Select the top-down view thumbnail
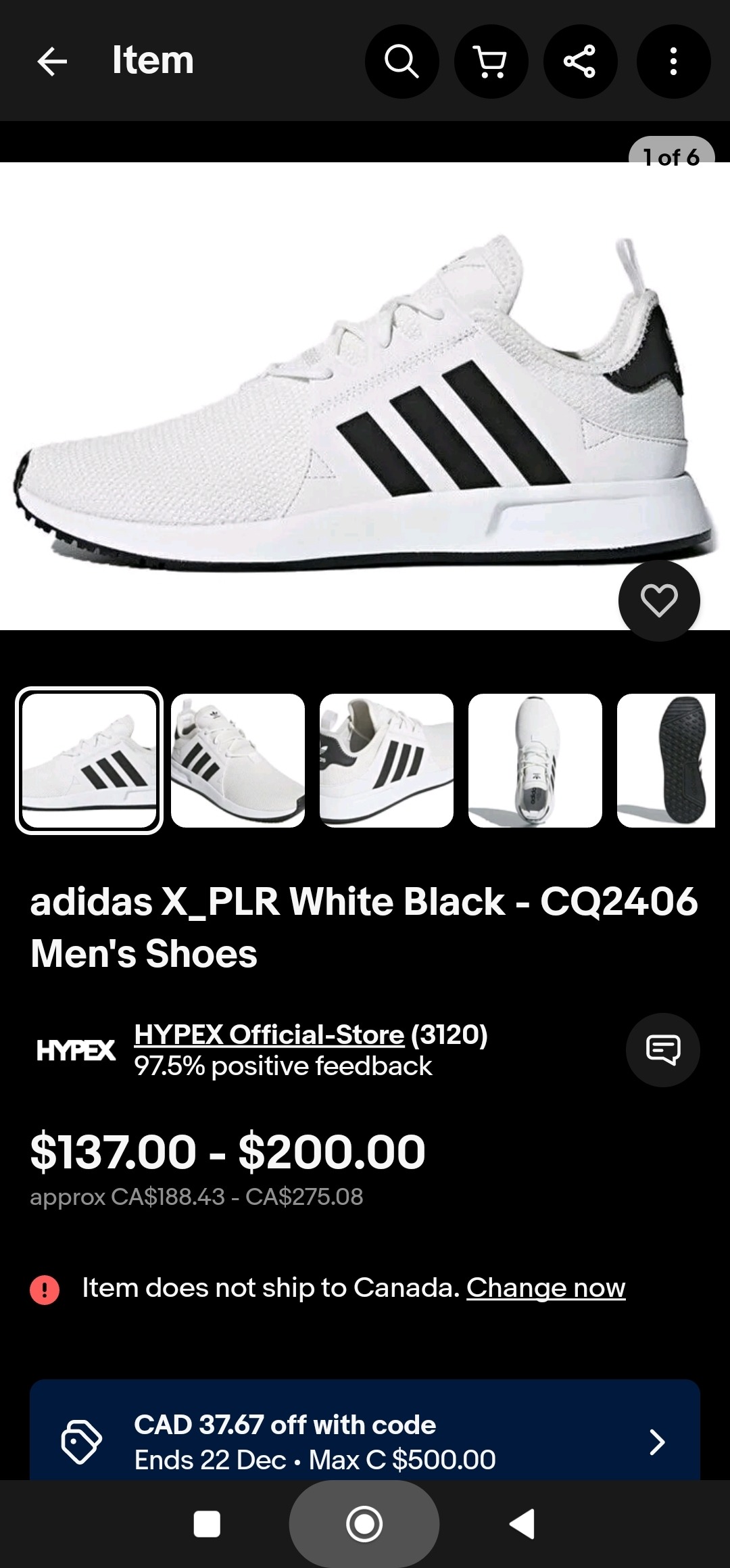Screen dimensions: 730x1568 (535, 760)
